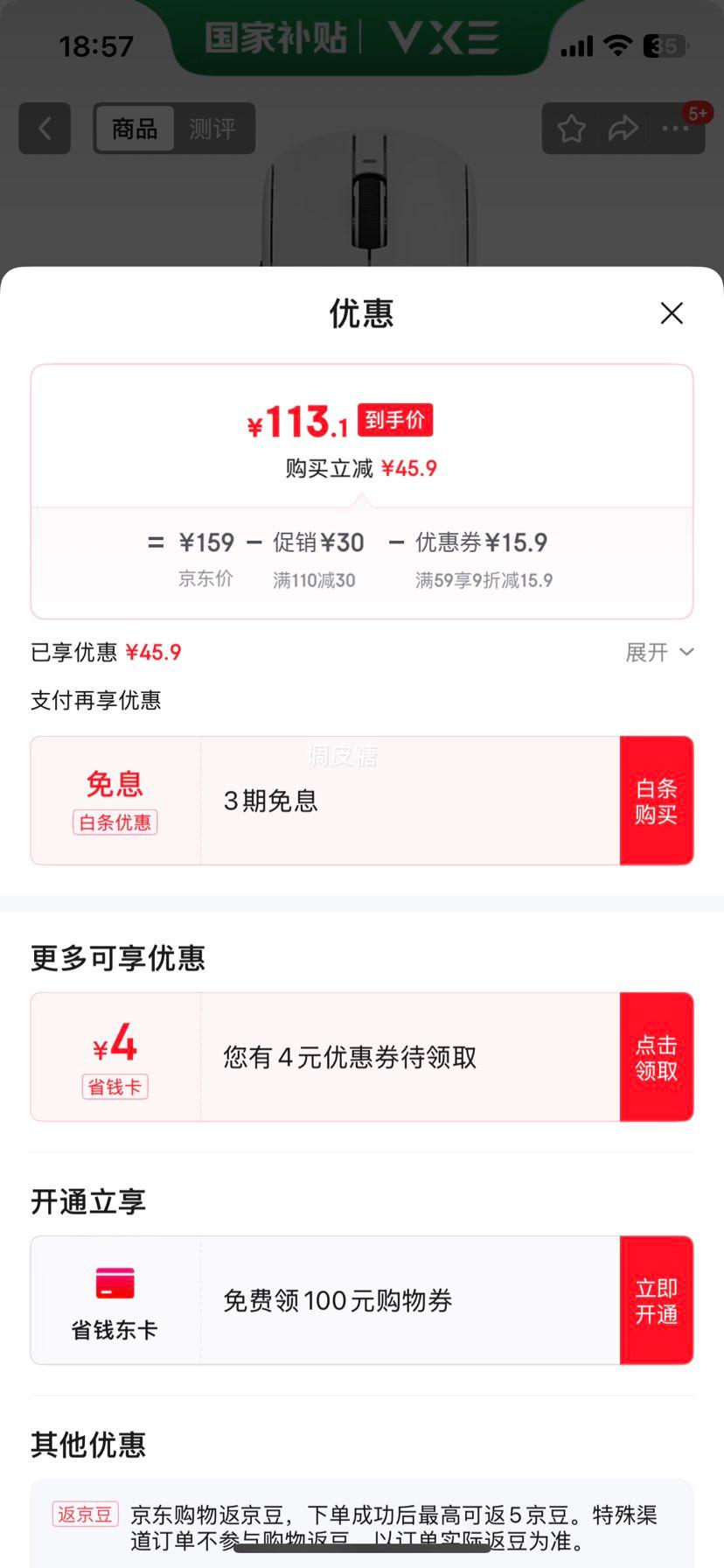Tap the share arrow icon
Viewport: 724px width, 1568px height.
623,129
